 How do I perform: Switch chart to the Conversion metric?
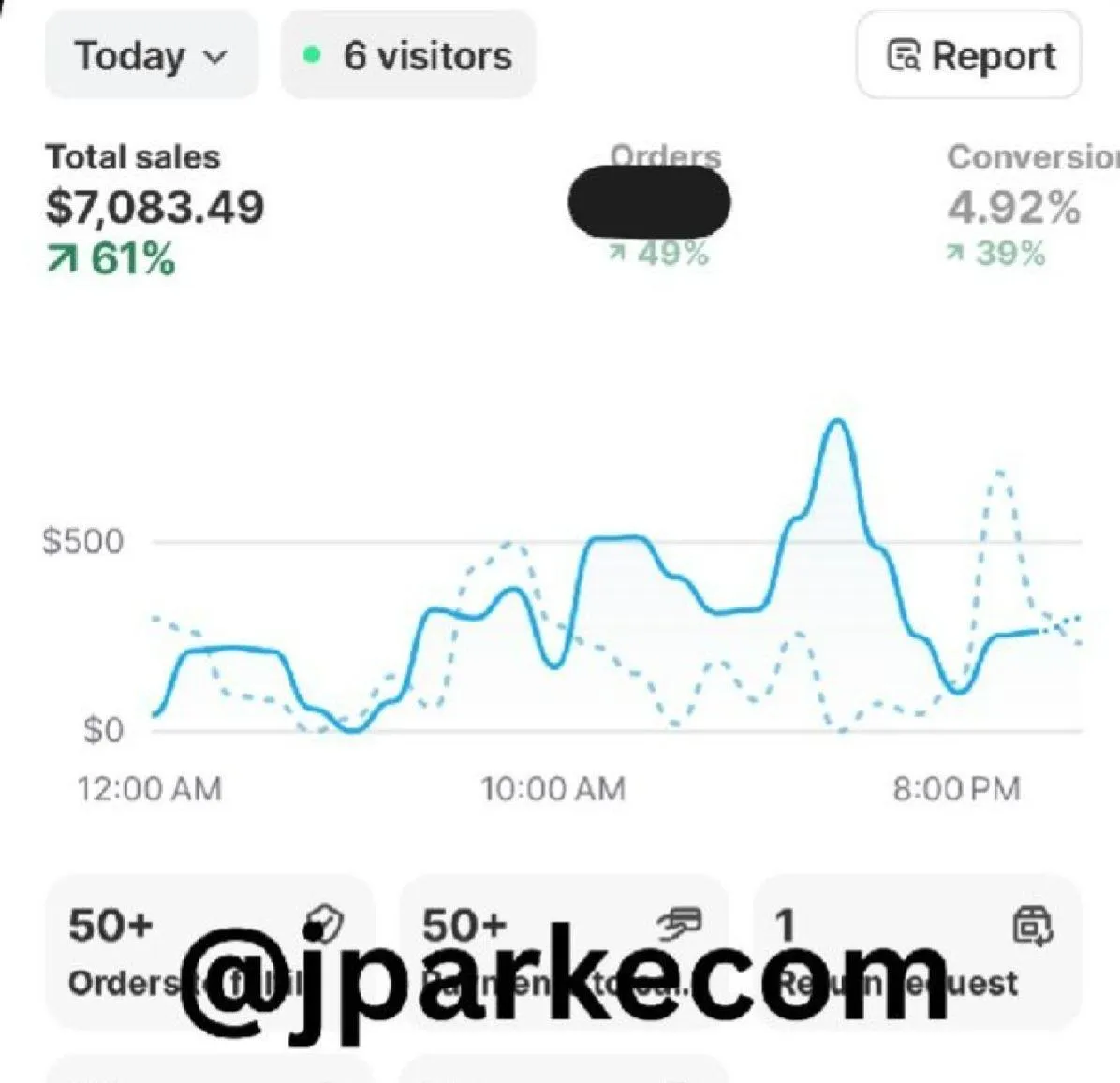[x=1021, y=206]
